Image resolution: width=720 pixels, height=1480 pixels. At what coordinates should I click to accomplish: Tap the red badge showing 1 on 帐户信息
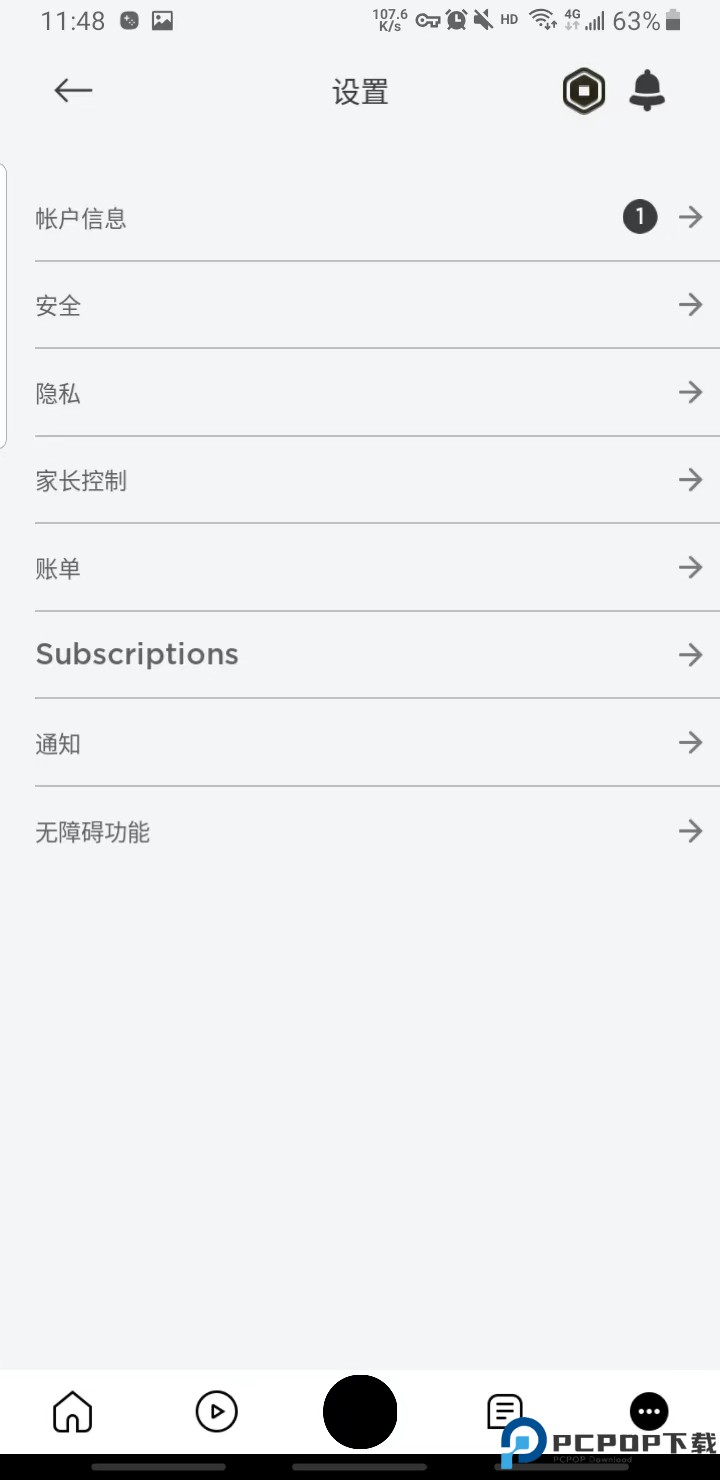click(x=640, y=217)
